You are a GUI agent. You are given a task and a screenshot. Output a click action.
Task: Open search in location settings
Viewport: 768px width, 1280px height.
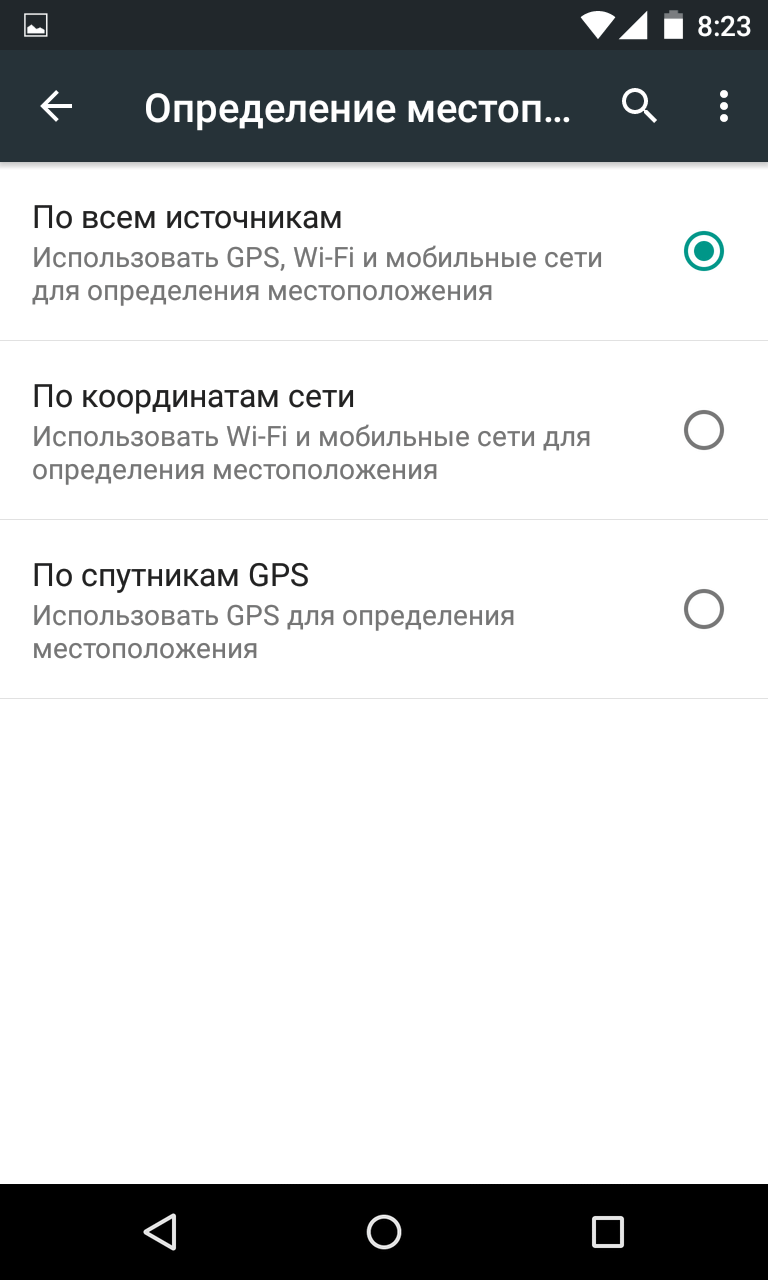click(639, 106)
